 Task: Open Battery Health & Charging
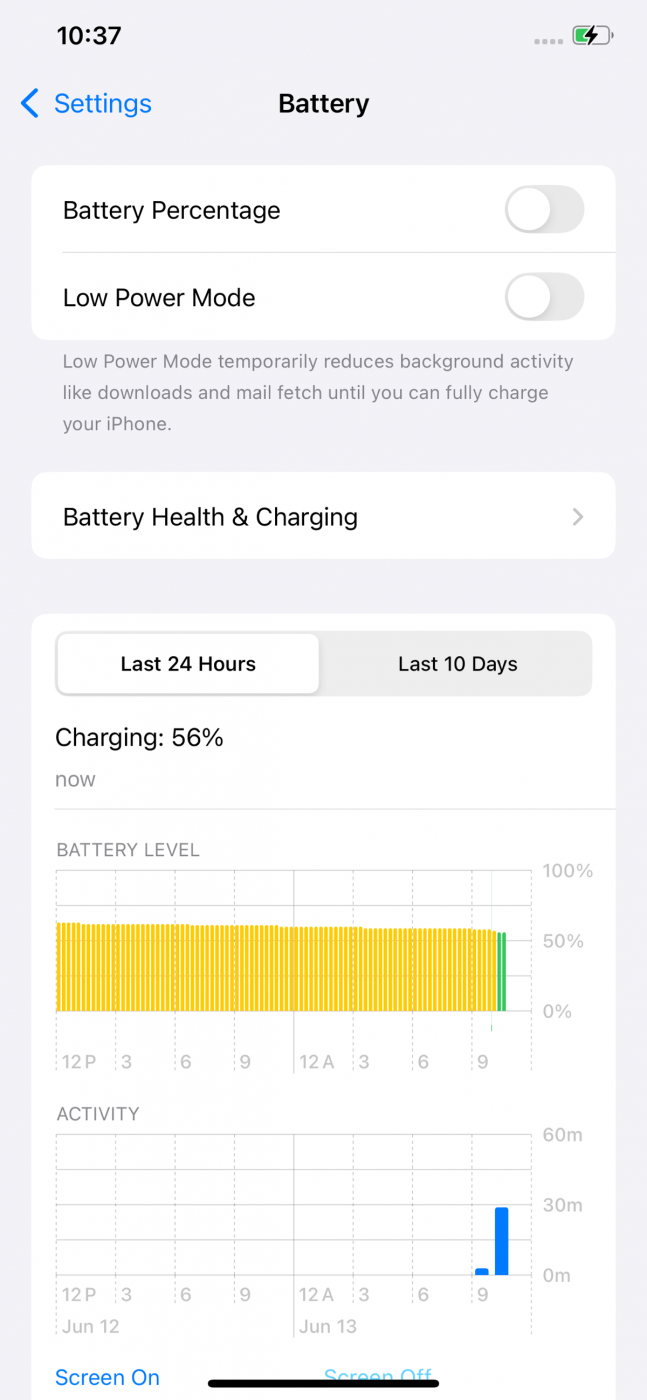click(x=323, y=516)
